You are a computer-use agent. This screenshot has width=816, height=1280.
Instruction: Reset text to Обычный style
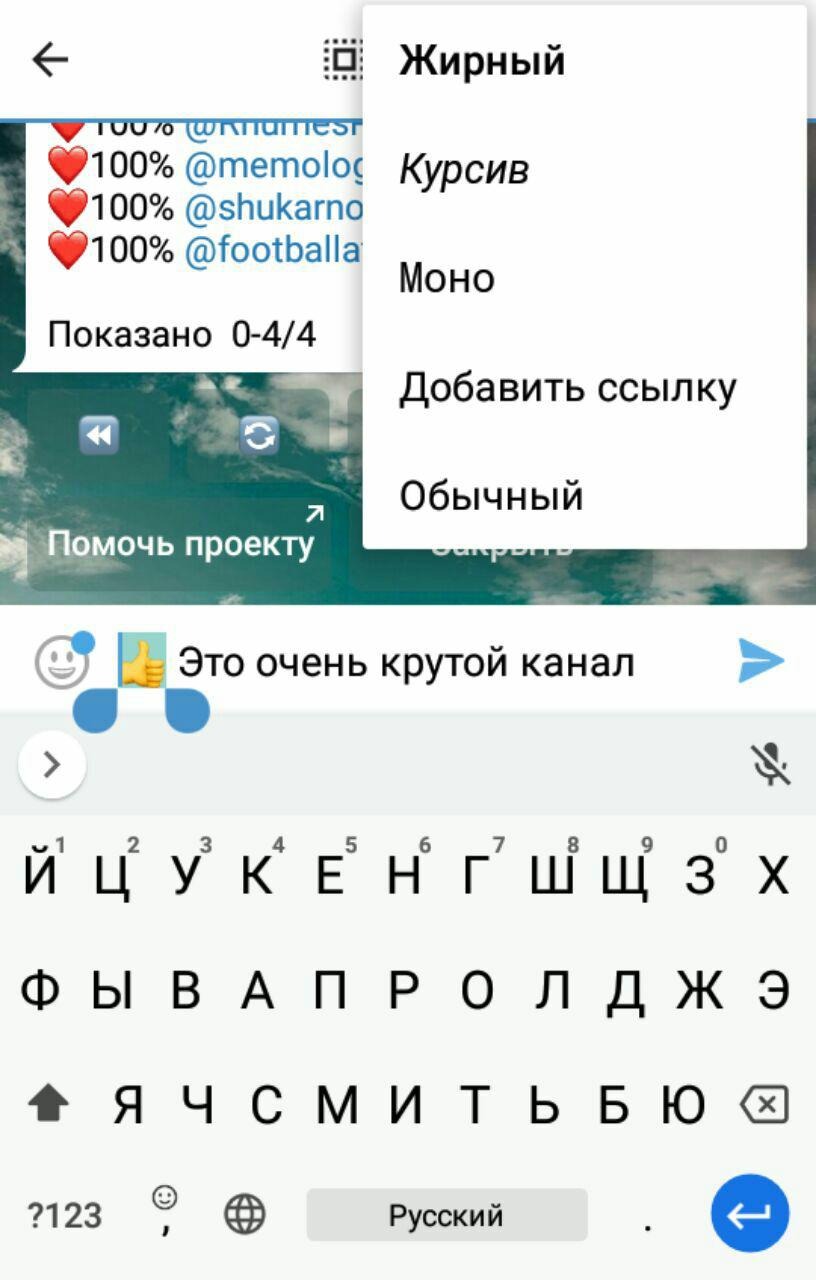tap(491, 496)
